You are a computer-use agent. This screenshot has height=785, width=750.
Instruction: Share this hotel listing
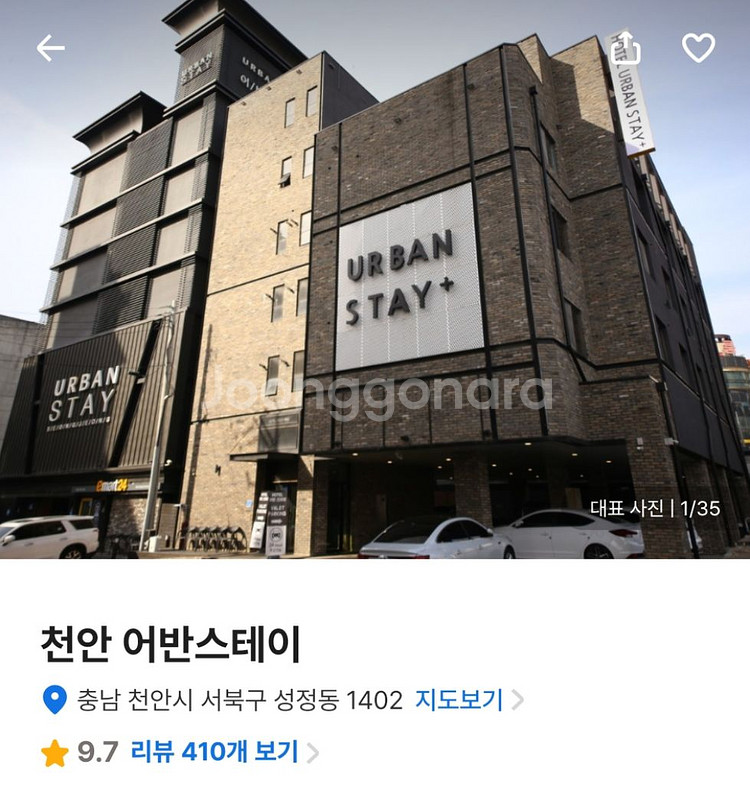coord(627,47)
